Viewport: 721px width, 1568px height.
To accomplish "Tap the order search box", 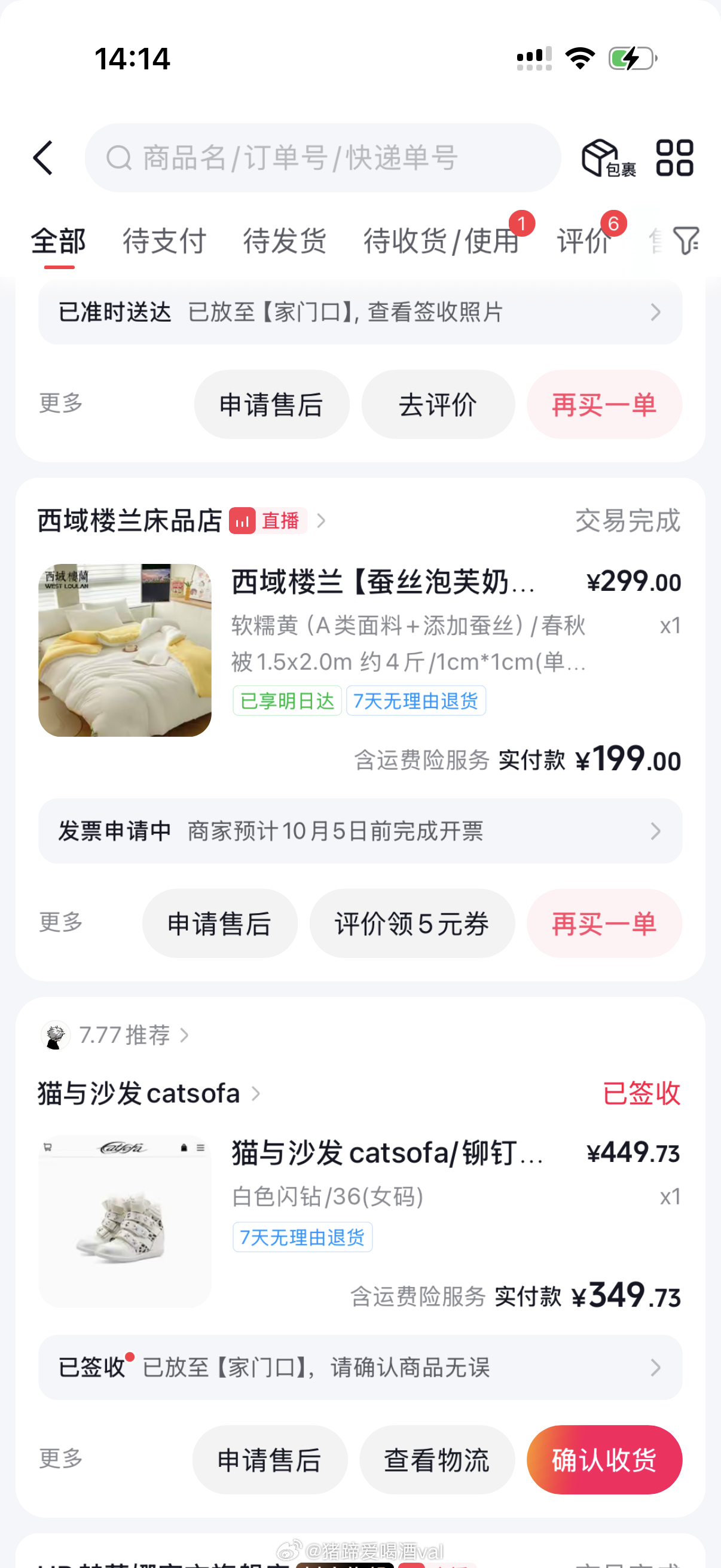I will (x=322, y=158).
